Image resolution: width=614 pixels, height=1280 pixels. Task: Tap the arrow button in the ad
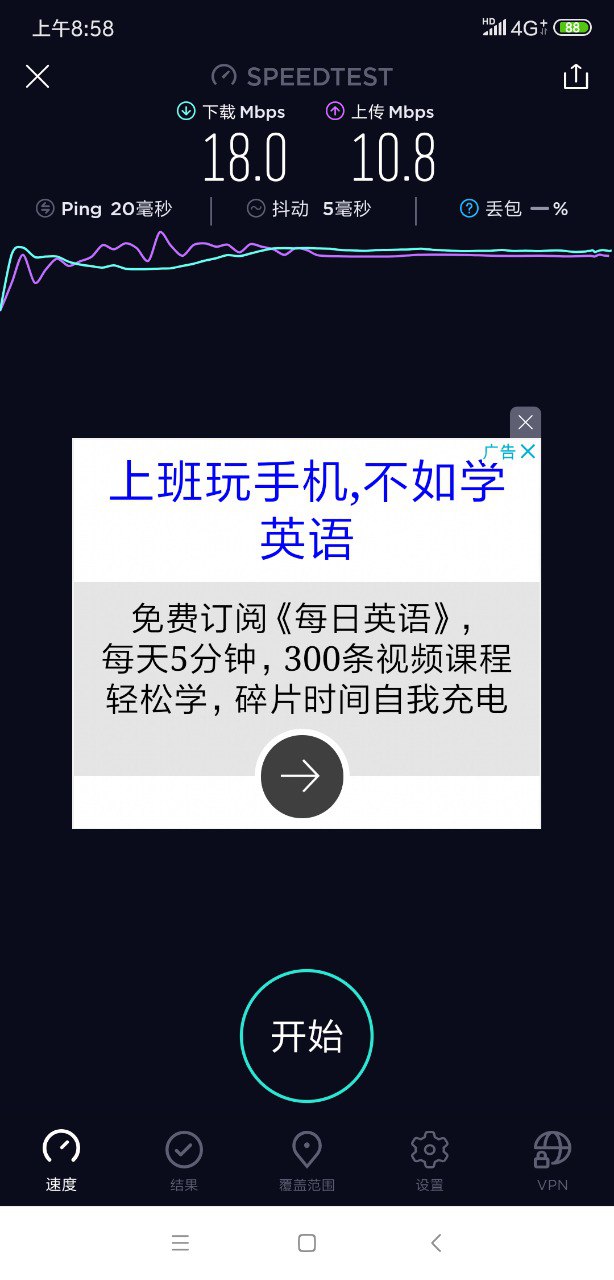coord(302,776)
